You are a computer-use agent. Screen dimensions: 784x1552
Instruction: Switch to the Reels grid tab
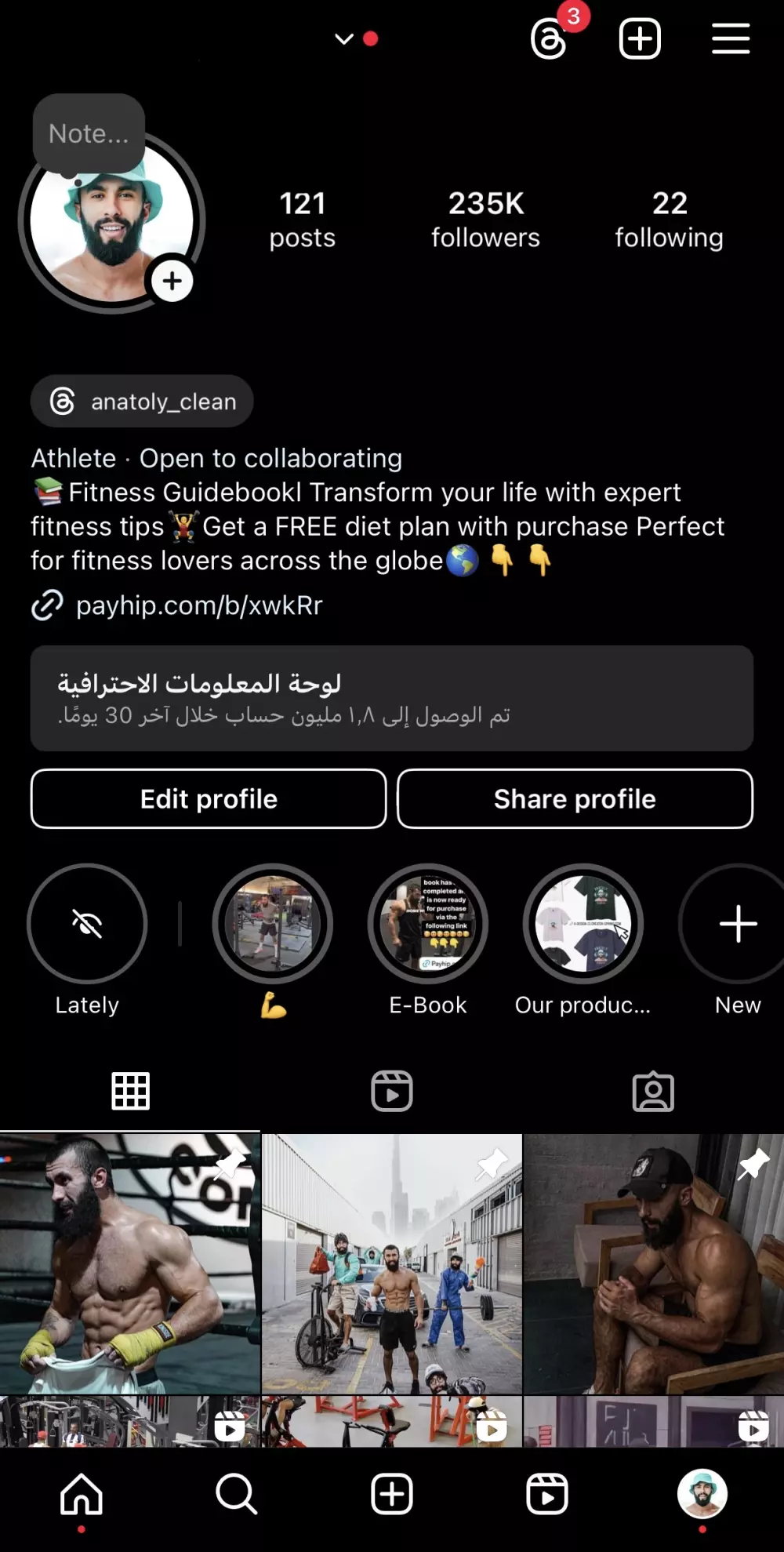(x=392, y=1090)
